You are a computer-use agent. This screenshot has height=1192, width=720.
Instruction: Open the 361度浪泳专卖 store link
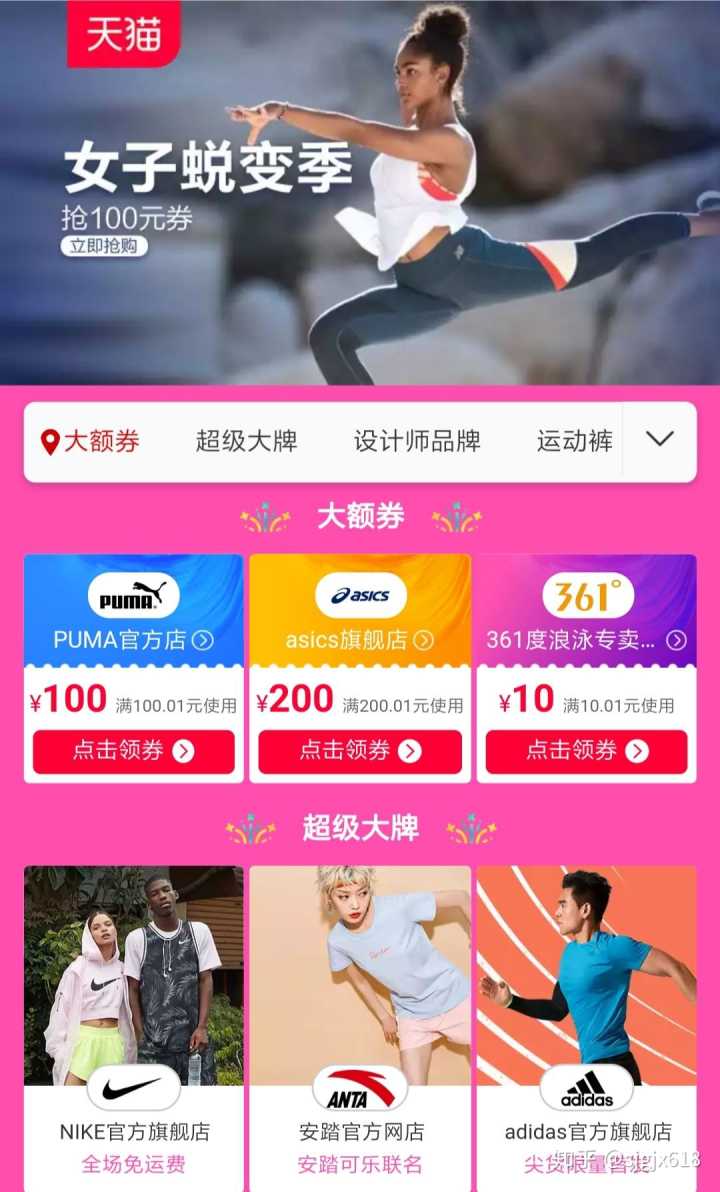pyautogui.click(x=586, y=640)
